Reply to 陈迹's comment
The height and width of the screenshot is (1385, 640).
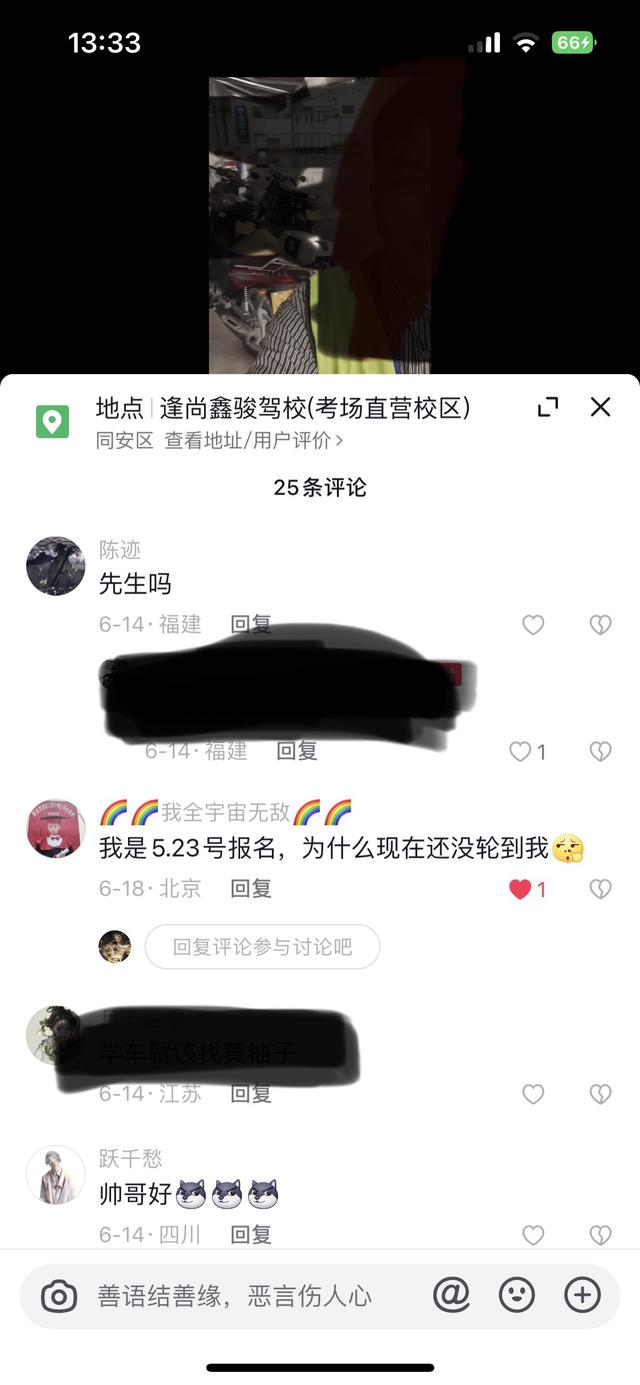click(x=251, y=624)
